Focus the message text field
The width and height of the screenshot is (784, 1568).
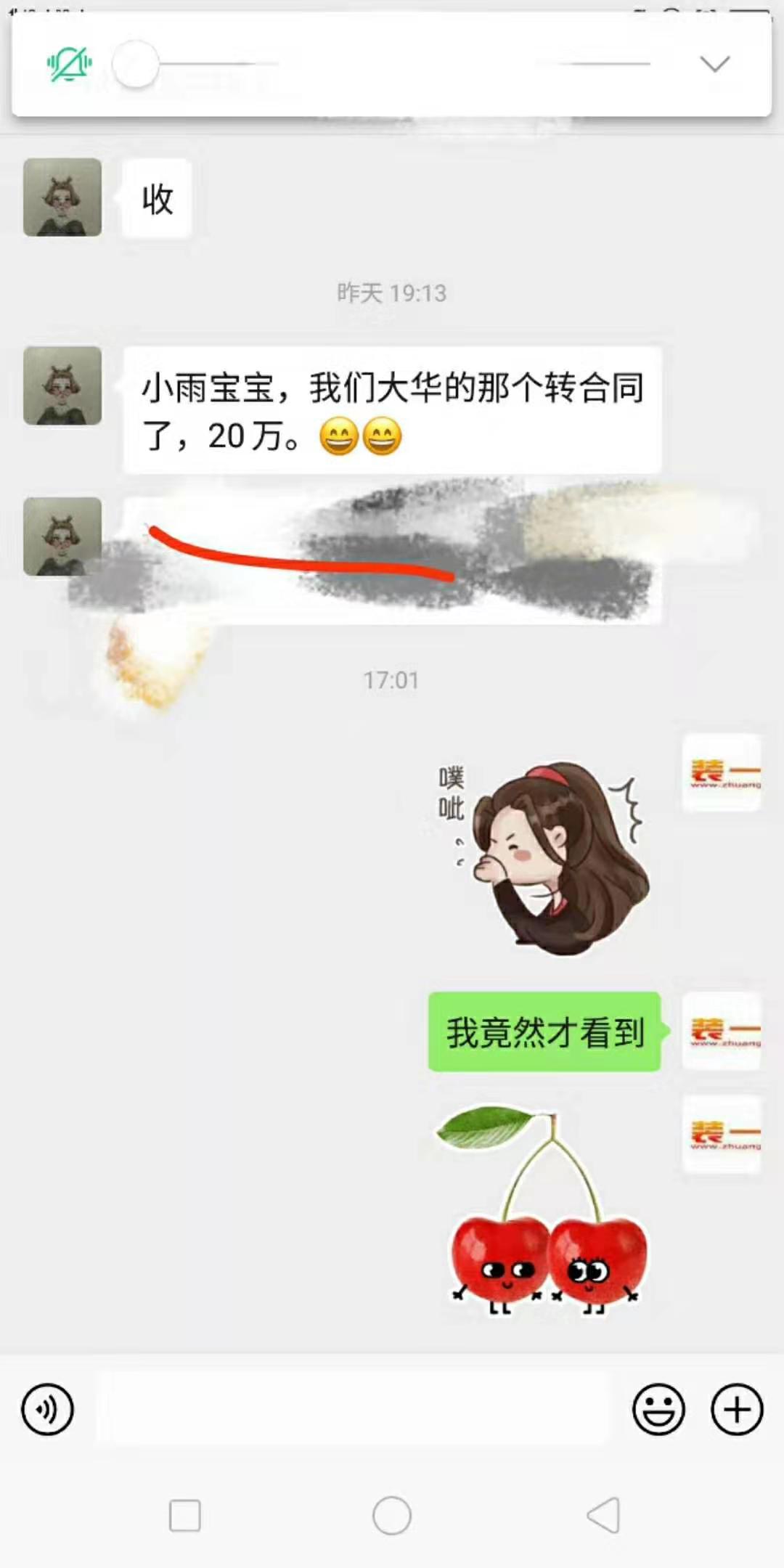[352, 1408]
